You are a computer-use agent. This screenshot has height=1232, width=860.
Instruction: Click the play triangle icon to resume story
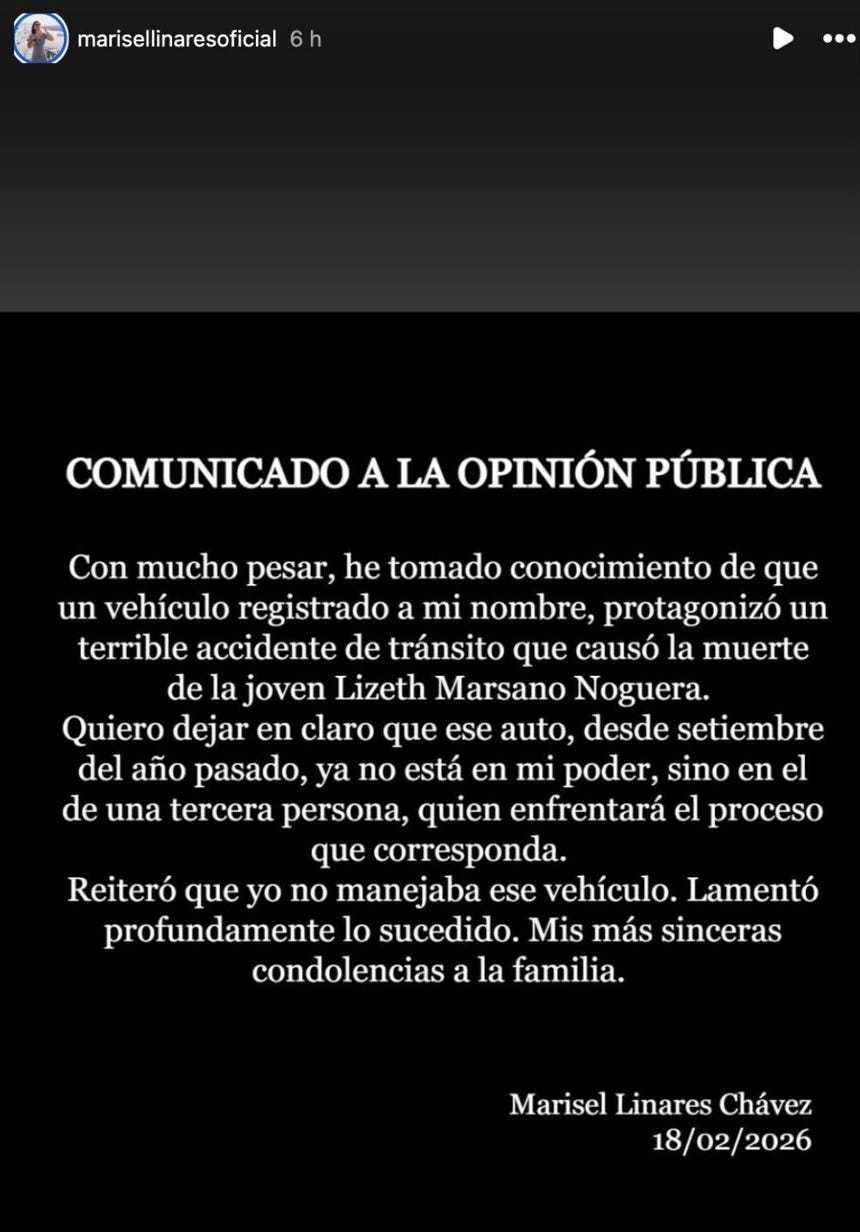click(x=784, y=39)
